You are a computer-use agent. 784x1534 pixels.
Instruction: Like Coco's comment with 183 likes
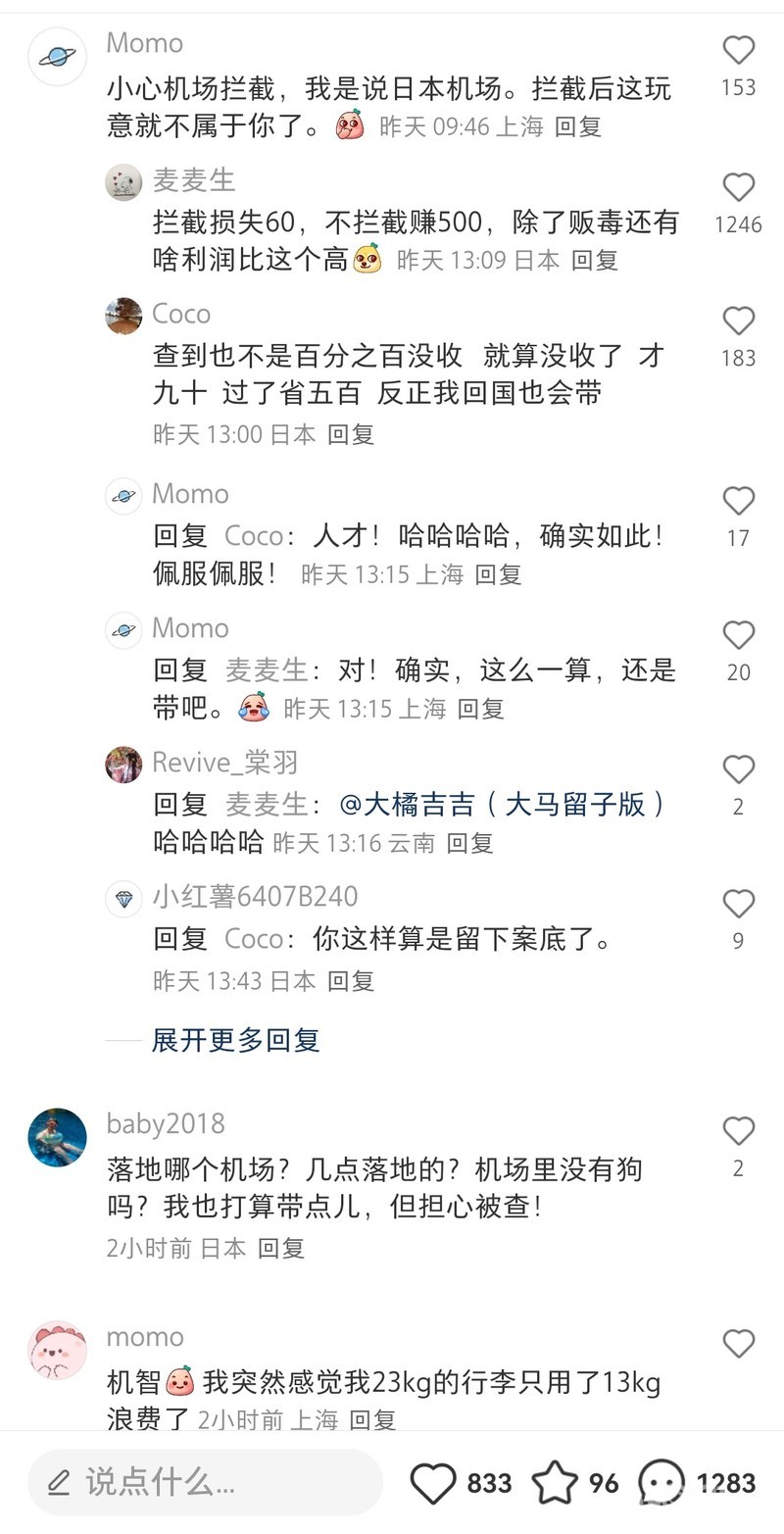[738, 322]
